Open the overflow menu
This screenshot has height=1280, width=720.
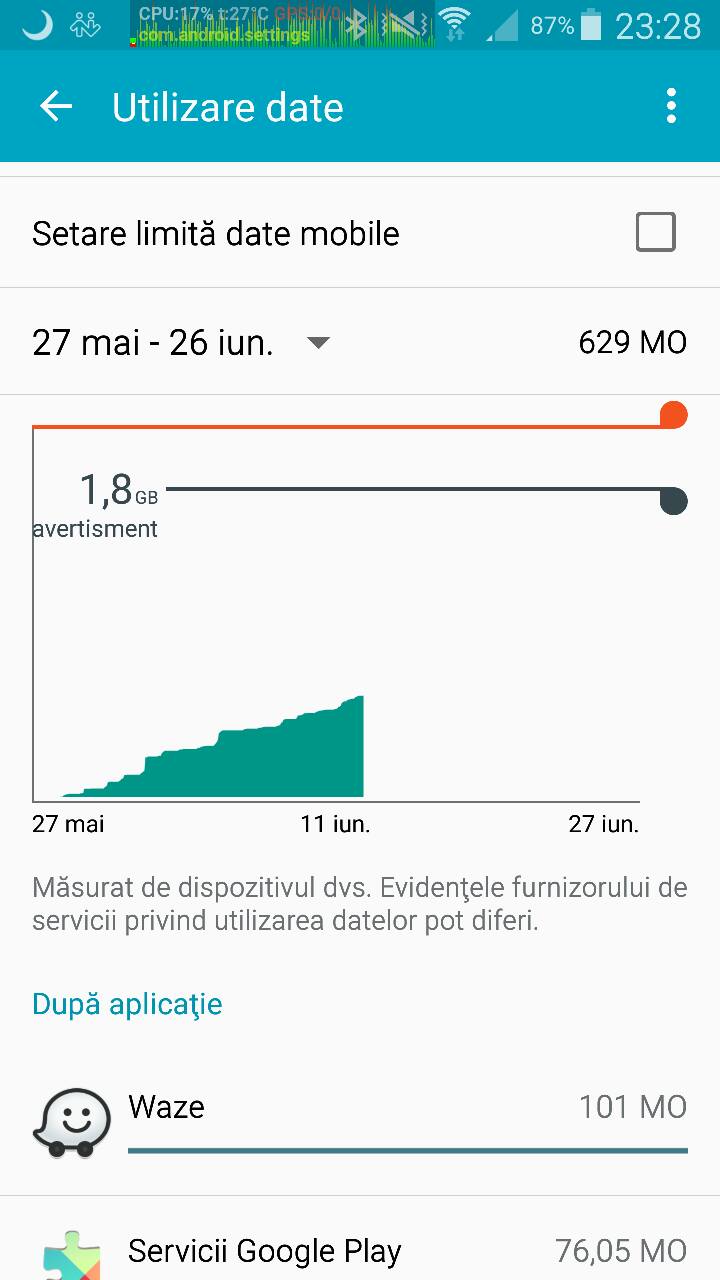(x=671, y=106)
